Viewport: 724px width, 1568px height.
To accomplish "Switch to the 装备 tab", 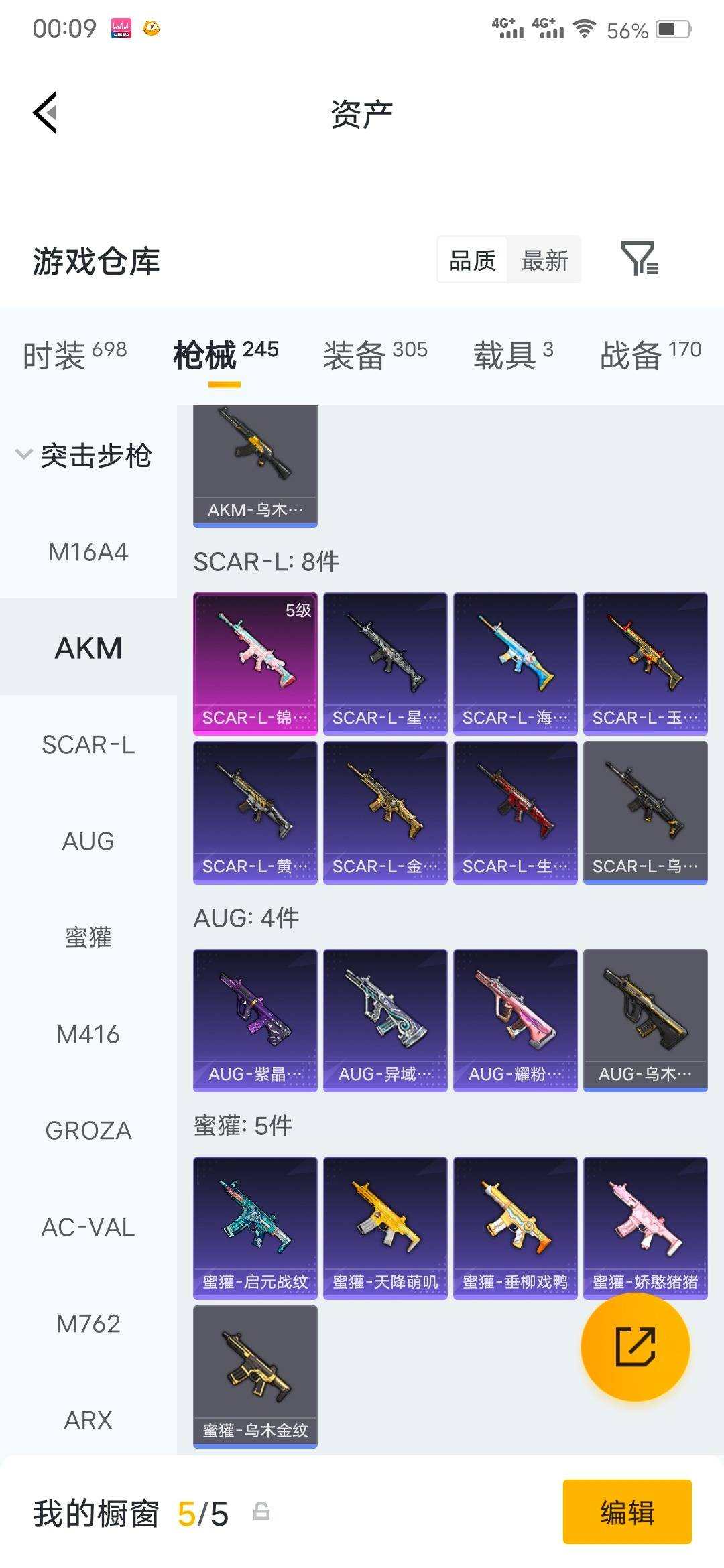I will pos(375,354).
